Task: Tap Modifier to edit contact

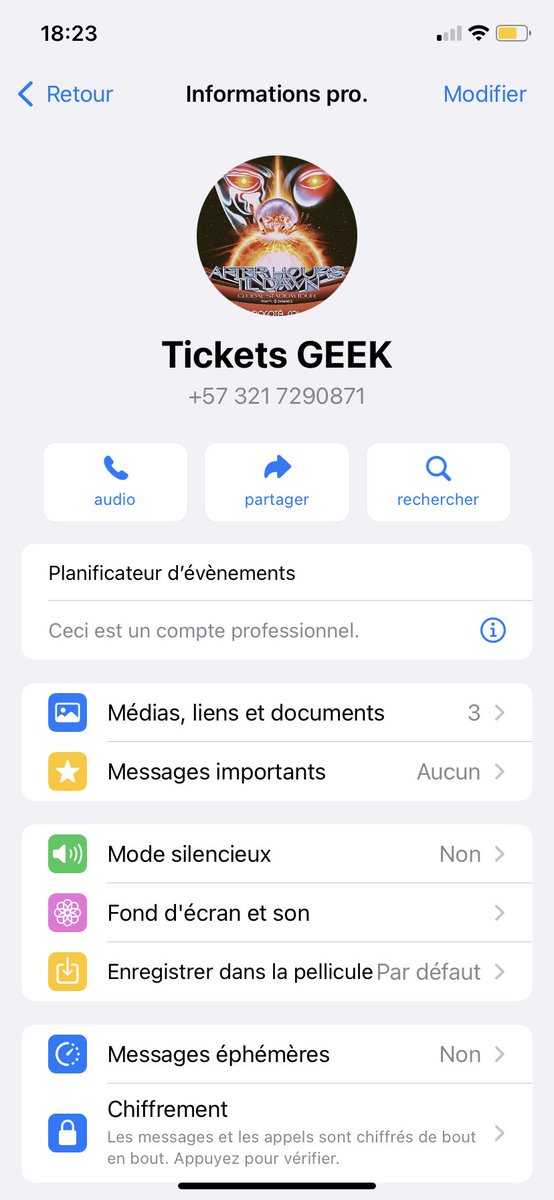Action: [485, 94]
